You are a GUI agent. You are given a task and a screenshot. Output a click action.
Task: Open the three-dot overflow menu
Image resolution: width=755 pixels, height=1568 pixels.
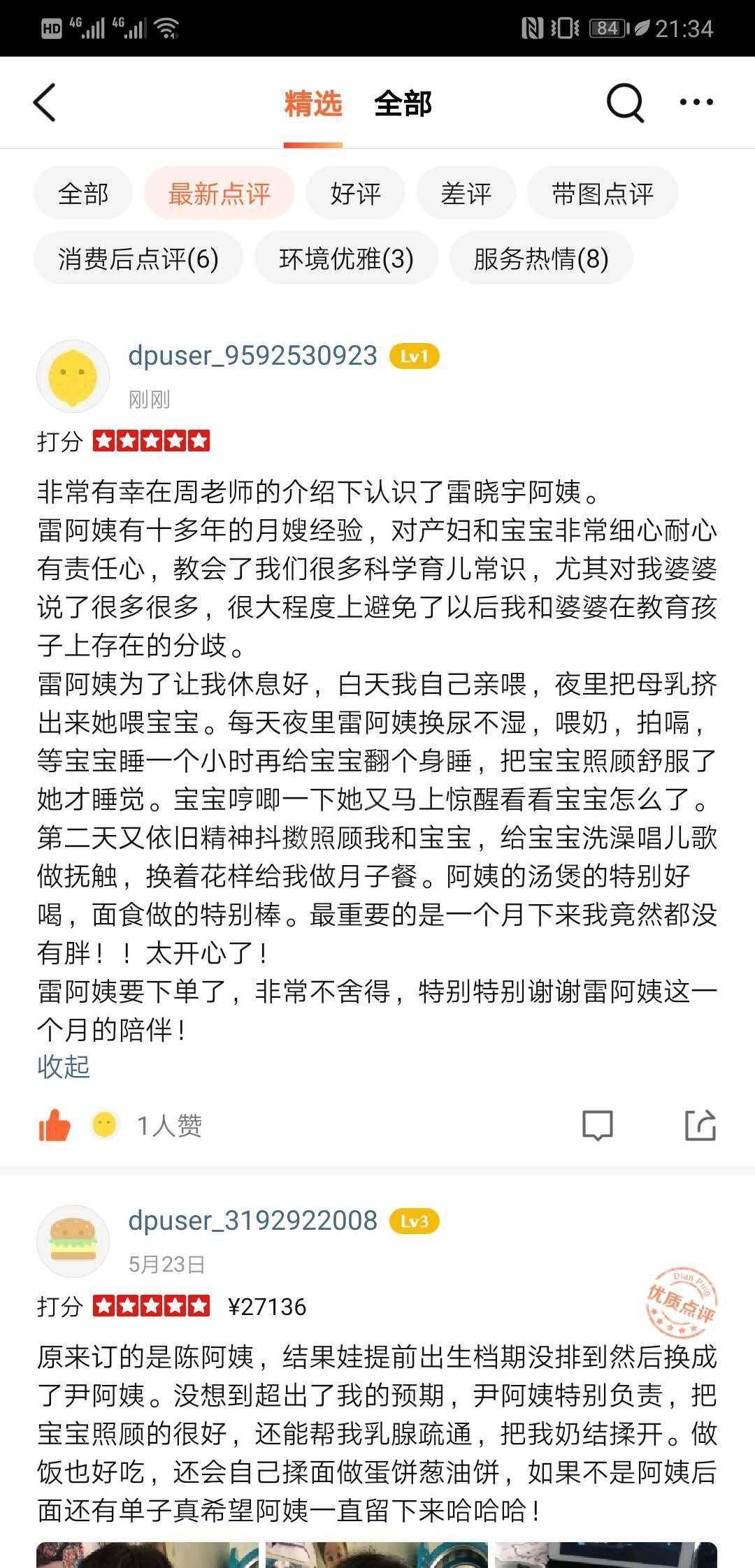coord(696,103)
